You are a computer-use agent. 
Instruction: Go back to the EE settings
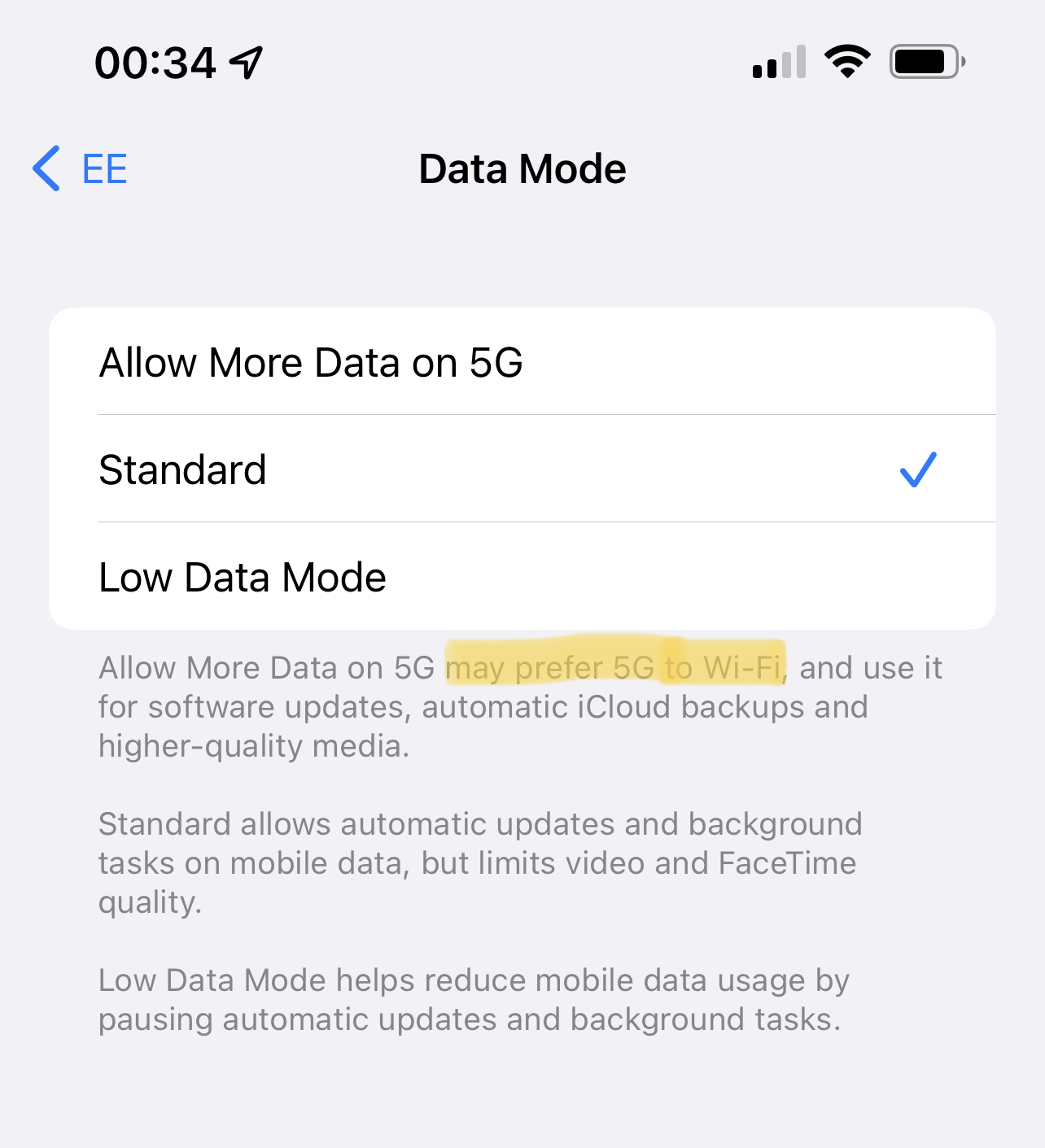[80, 169]
